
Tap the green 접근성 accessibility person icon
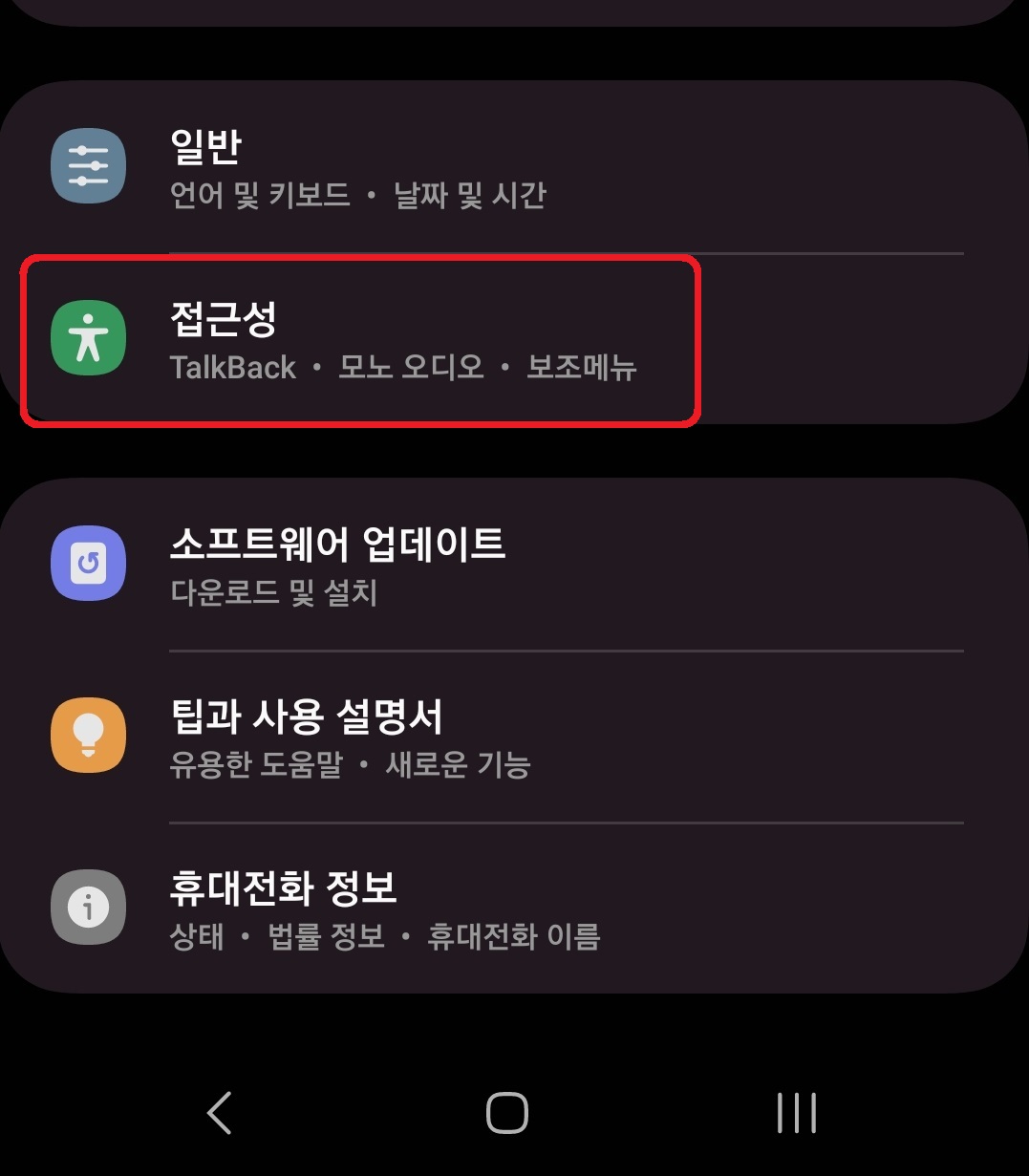click(88, 337)
